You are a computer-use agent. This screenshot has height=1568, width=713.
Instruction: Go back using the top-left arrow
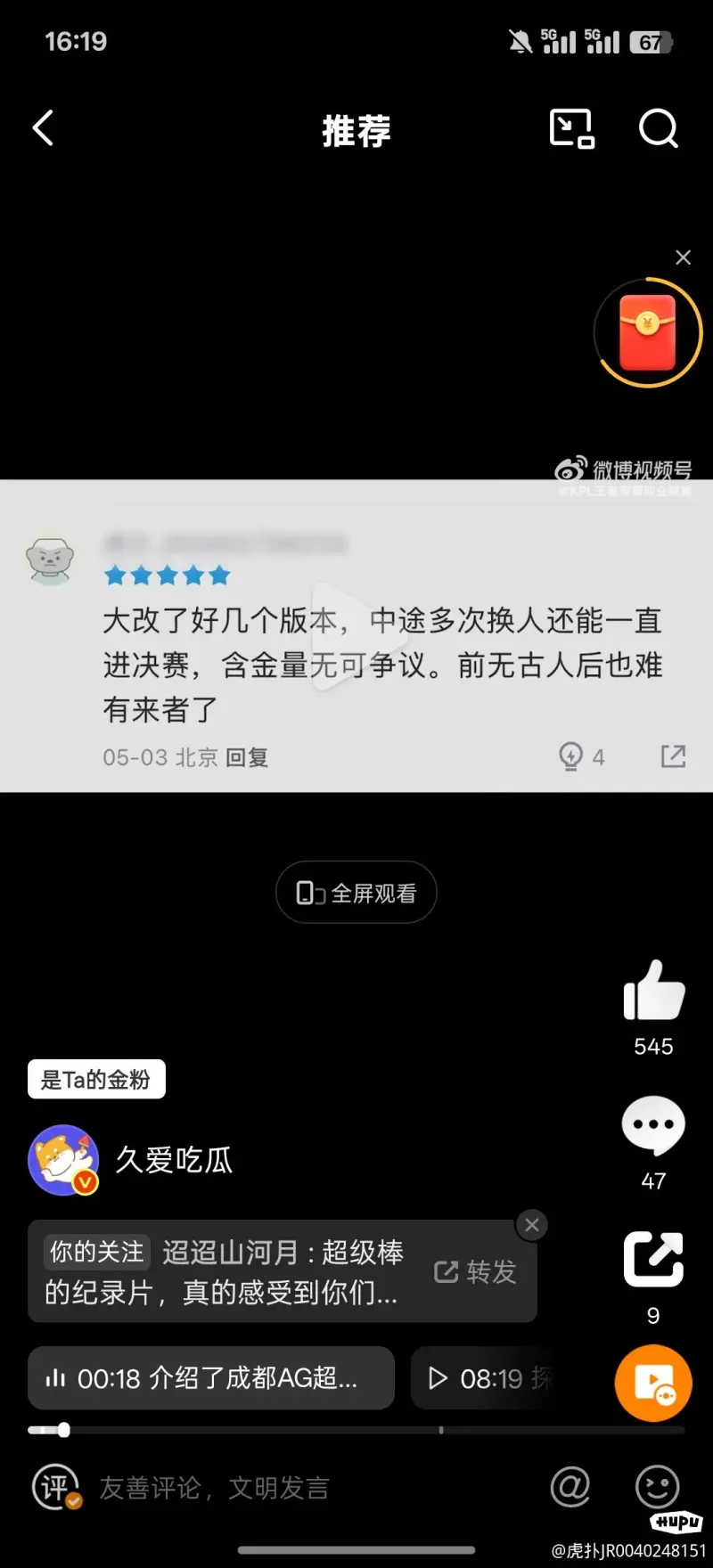click(x=43, y=128)
